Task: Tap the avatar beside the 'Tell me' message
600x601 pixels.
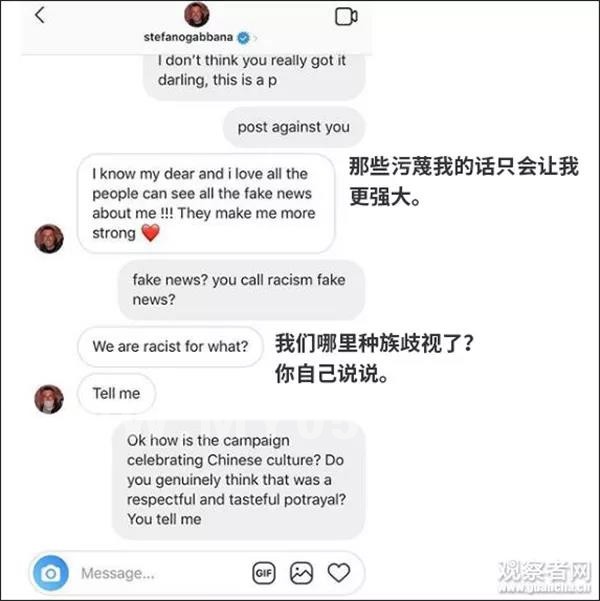Action: [49, 397]
